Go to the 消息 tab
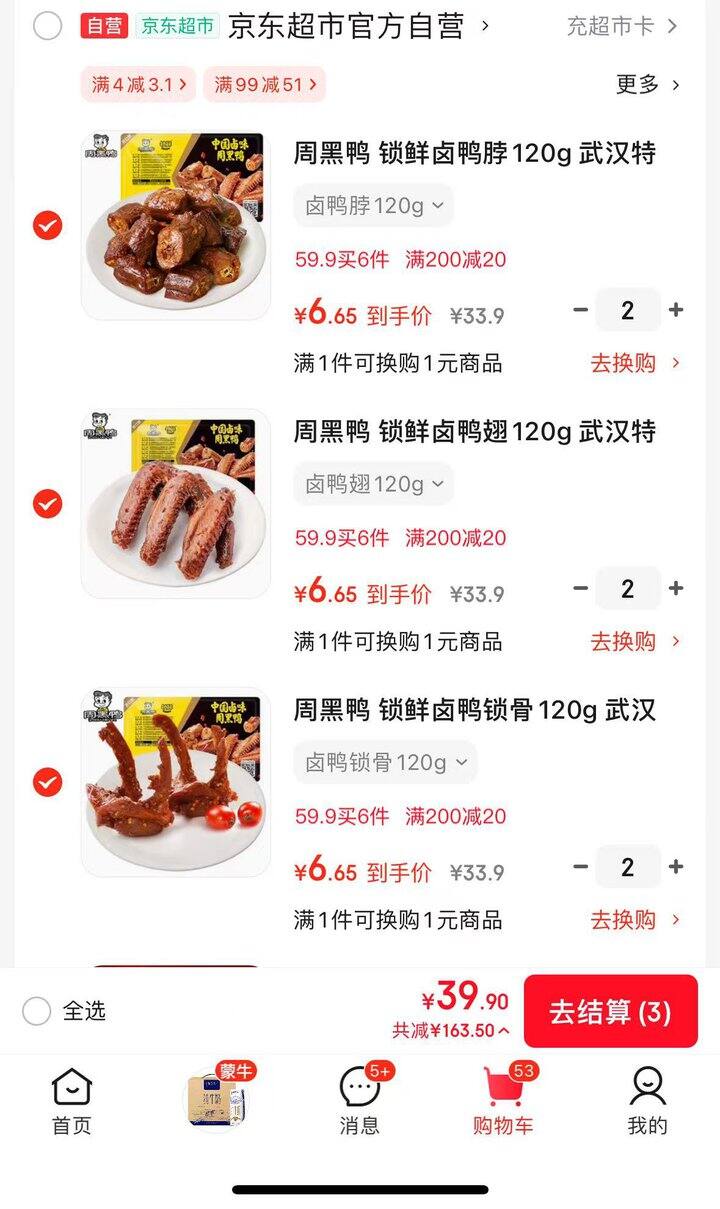Screen dimensions: 720x1209 (360, 1100)
